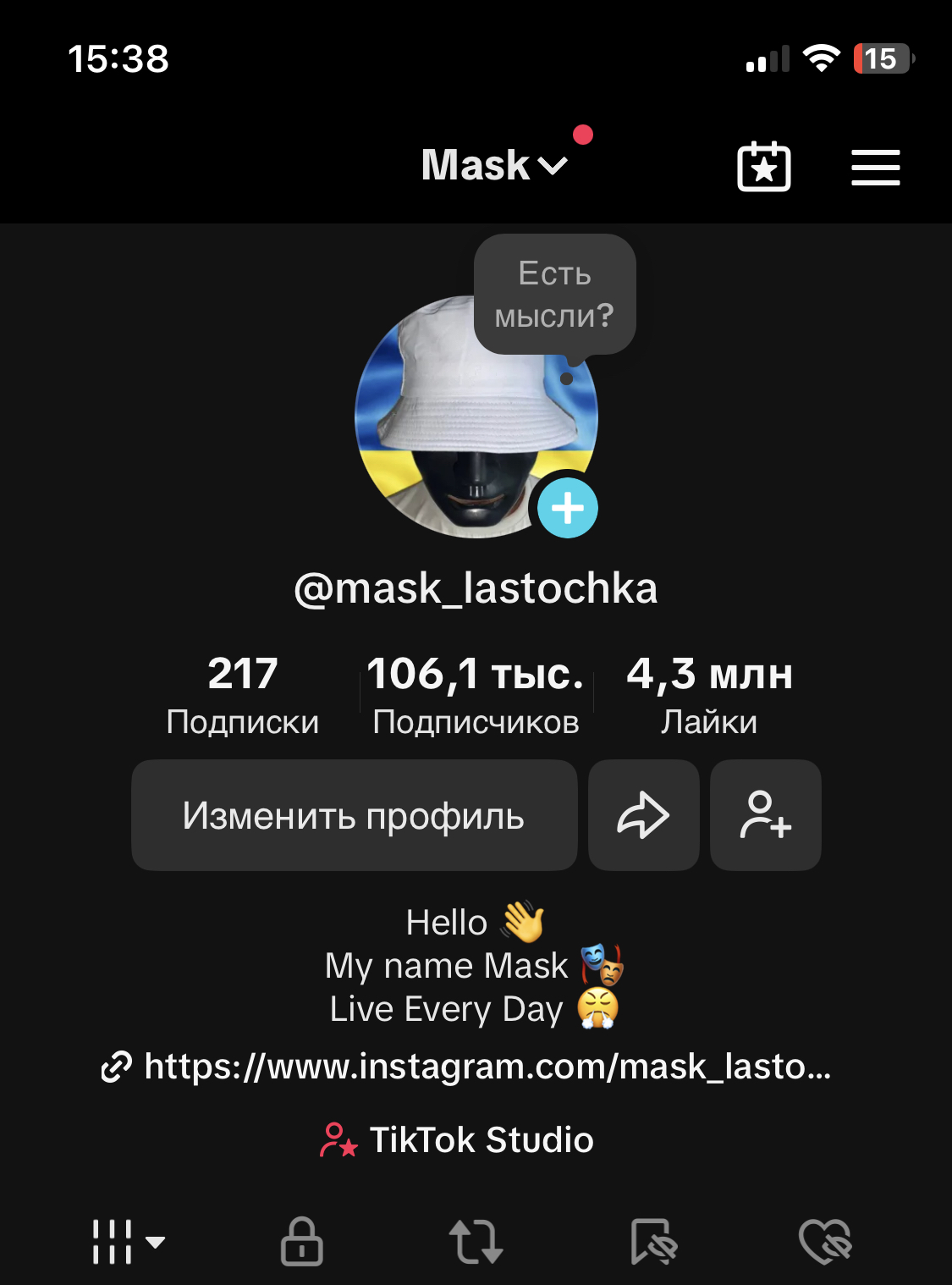
Task: Open the calendar star events icon
Action: coord(763,167)
